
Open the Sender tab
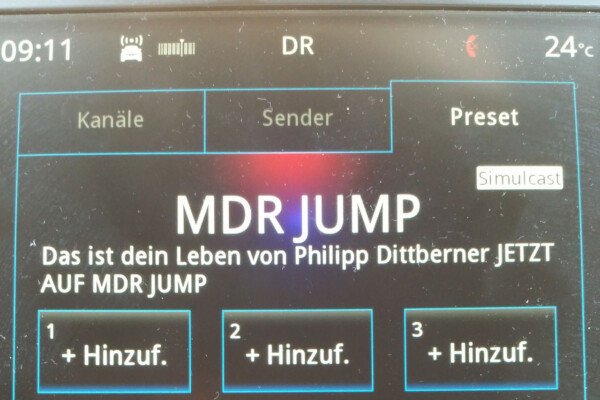(x=297, y=118)
